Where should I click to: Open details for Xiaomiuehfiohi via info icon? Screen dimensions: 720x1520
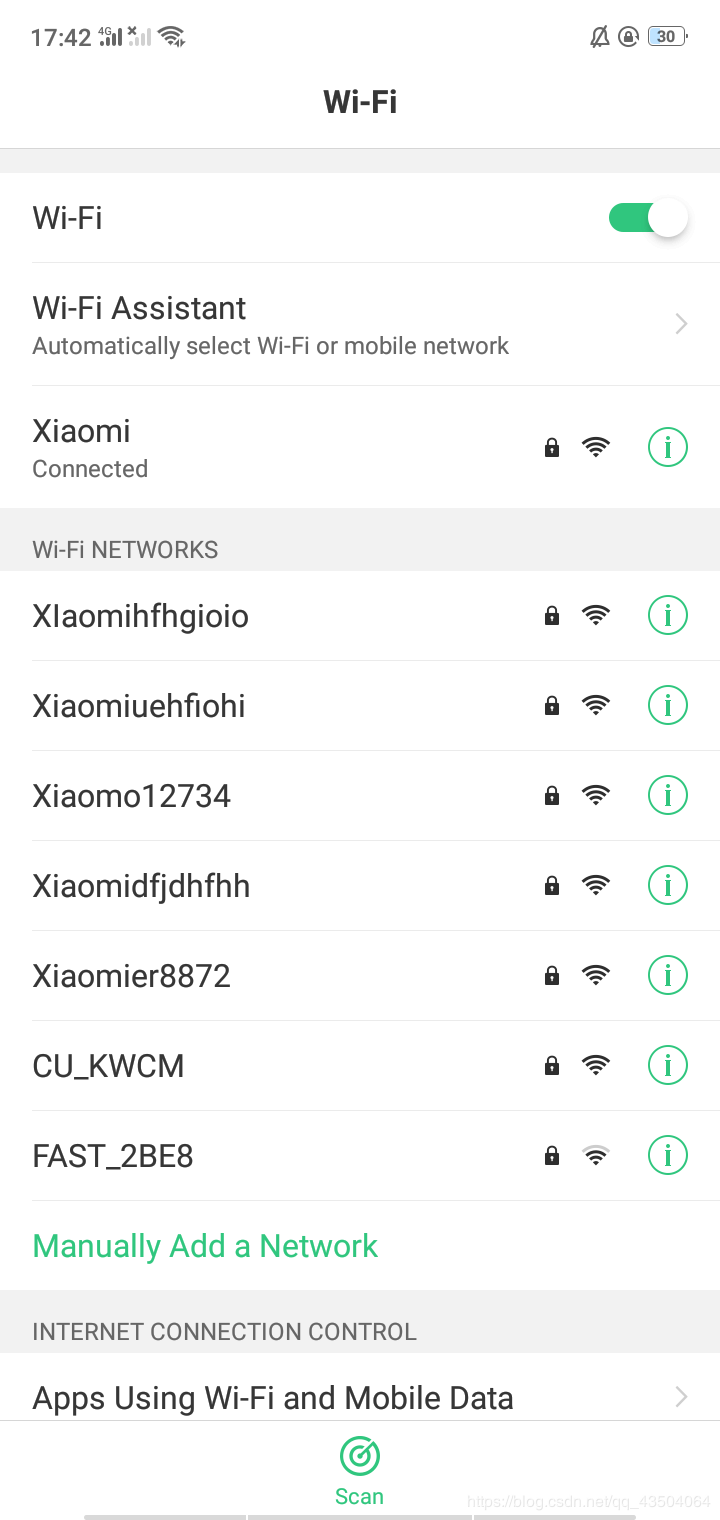[x=667, y=705]
